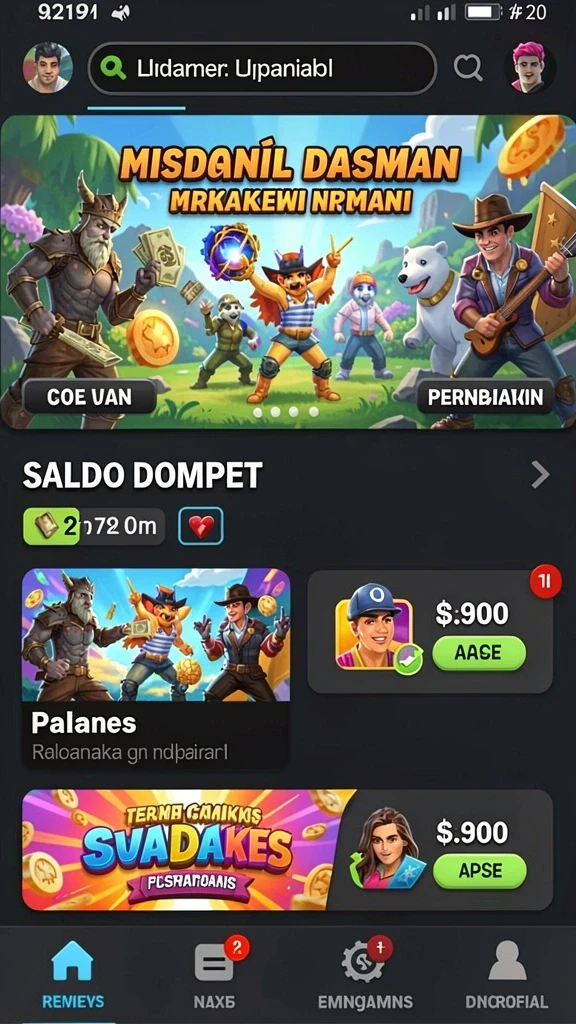Open the pink-haired avatar profile
This screenshot has height=1024, width=576.
(x=530, y=68)
